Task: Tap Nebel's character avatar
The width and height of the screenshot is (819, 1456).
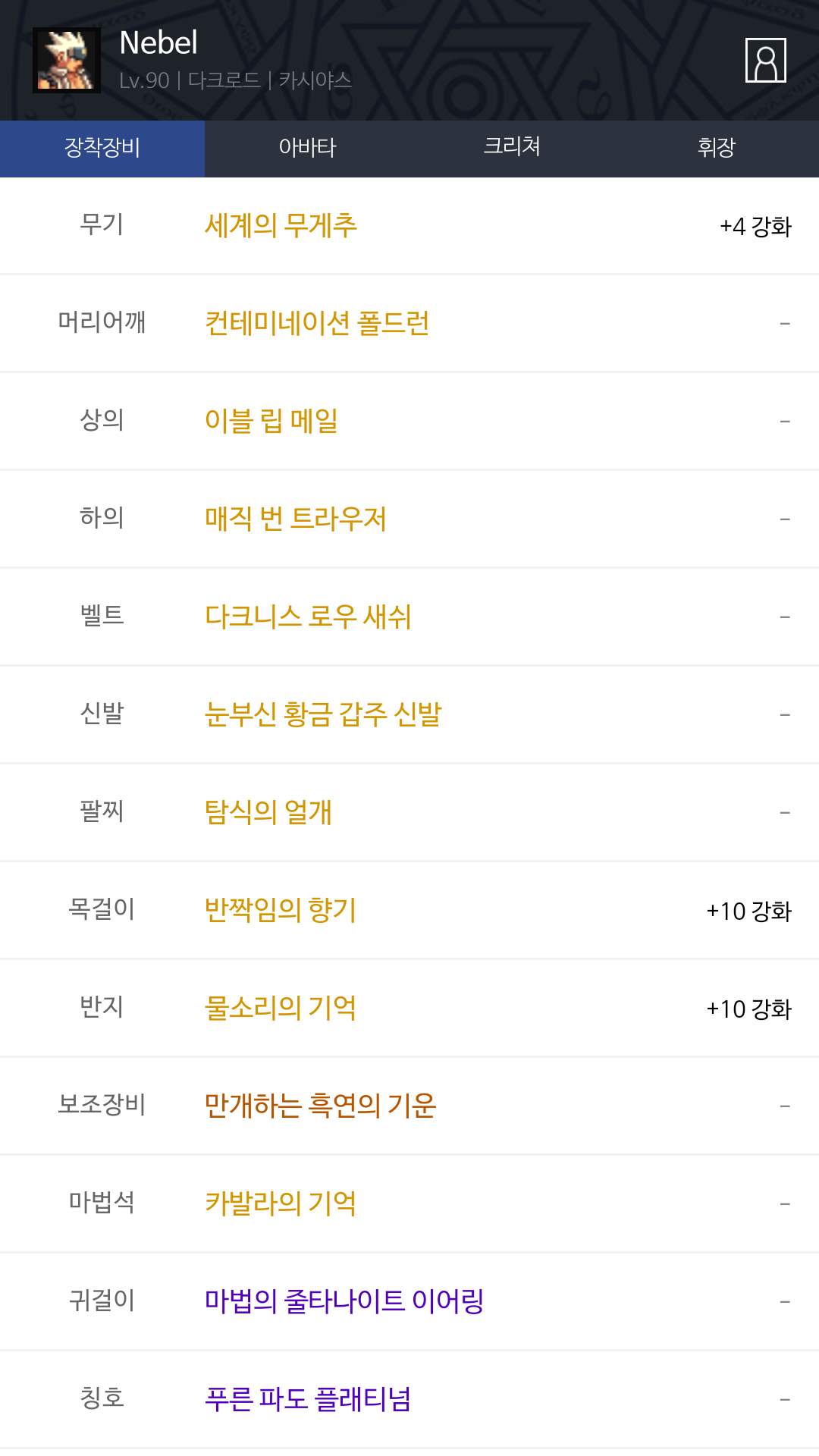Action: click(67, 60)
